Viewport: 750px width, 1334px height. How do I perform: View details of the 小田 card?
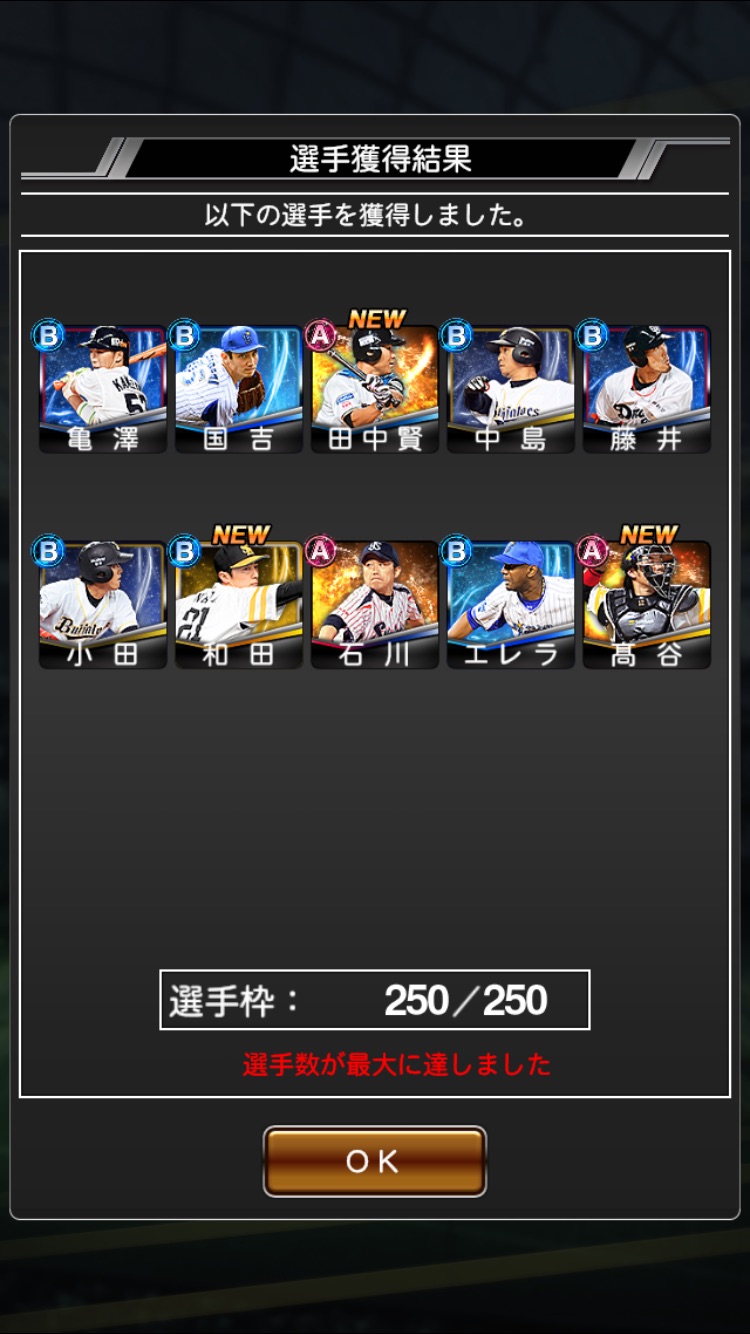point(103,604)
